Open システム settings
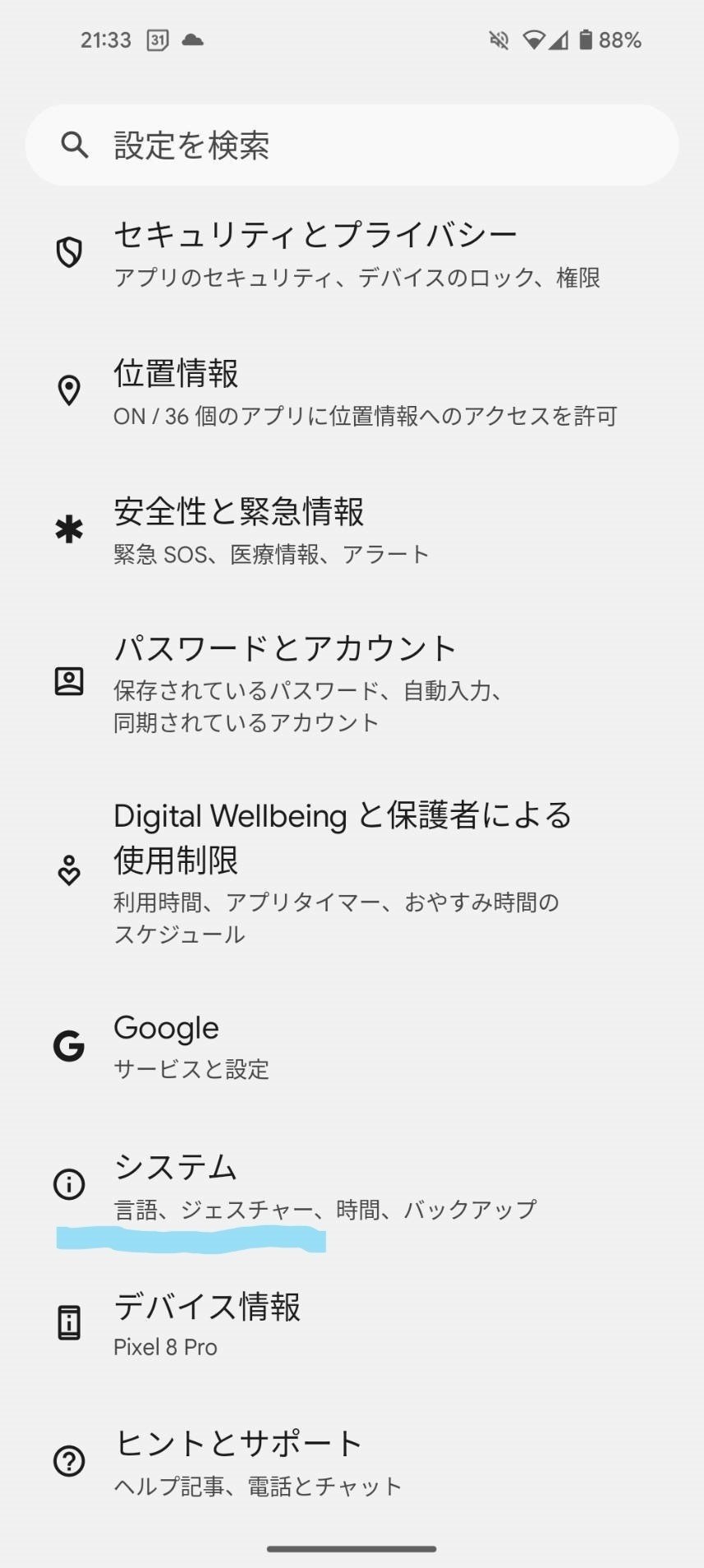 [x=352, y=1185]
